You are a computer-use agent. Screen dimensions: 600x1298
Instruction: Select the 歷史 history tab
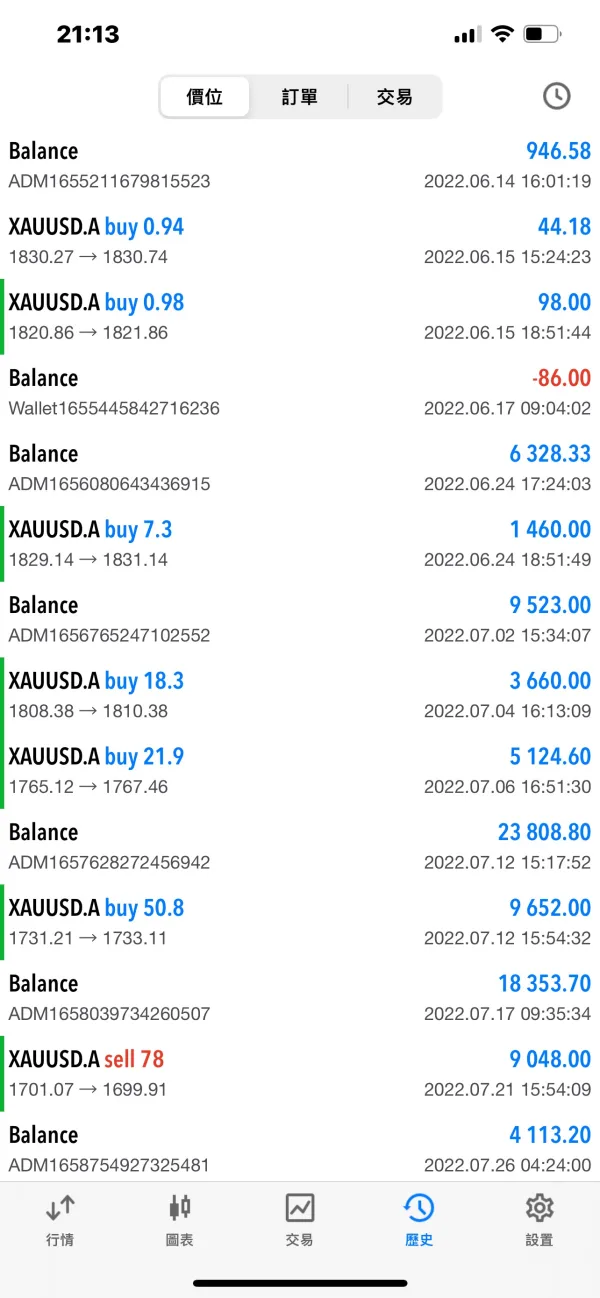(x=419, y=1218)
